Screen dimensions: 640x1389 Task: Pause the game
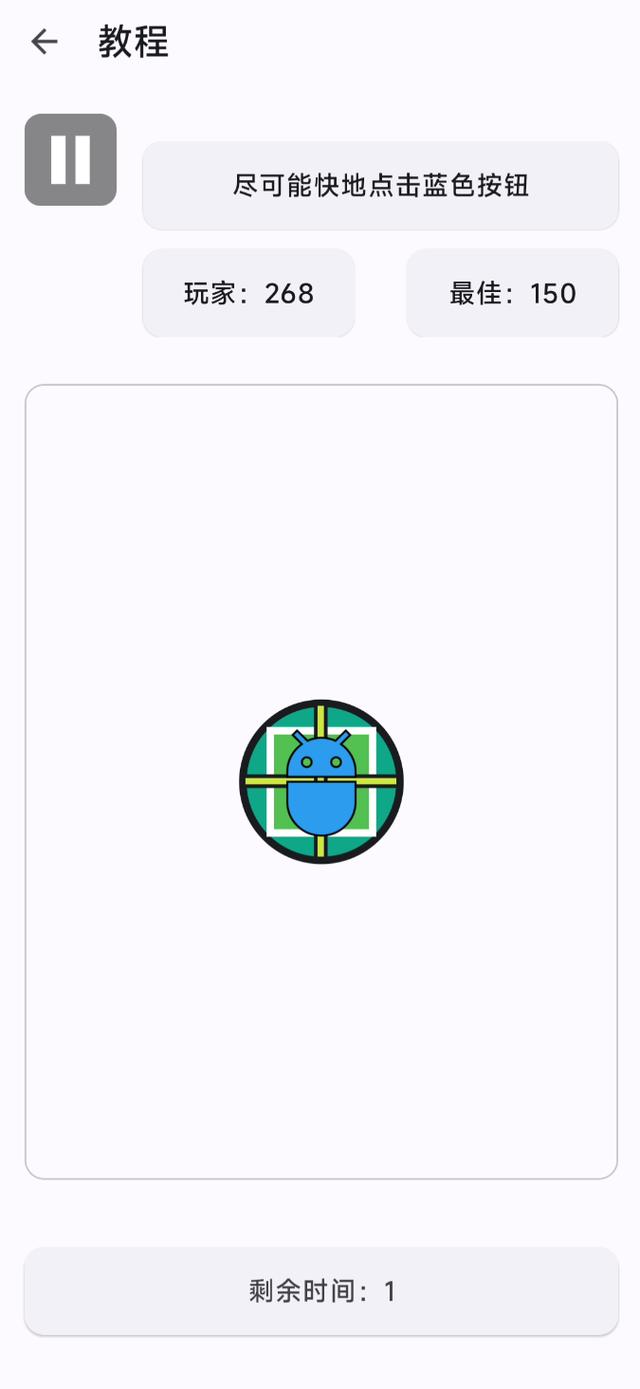70,160
